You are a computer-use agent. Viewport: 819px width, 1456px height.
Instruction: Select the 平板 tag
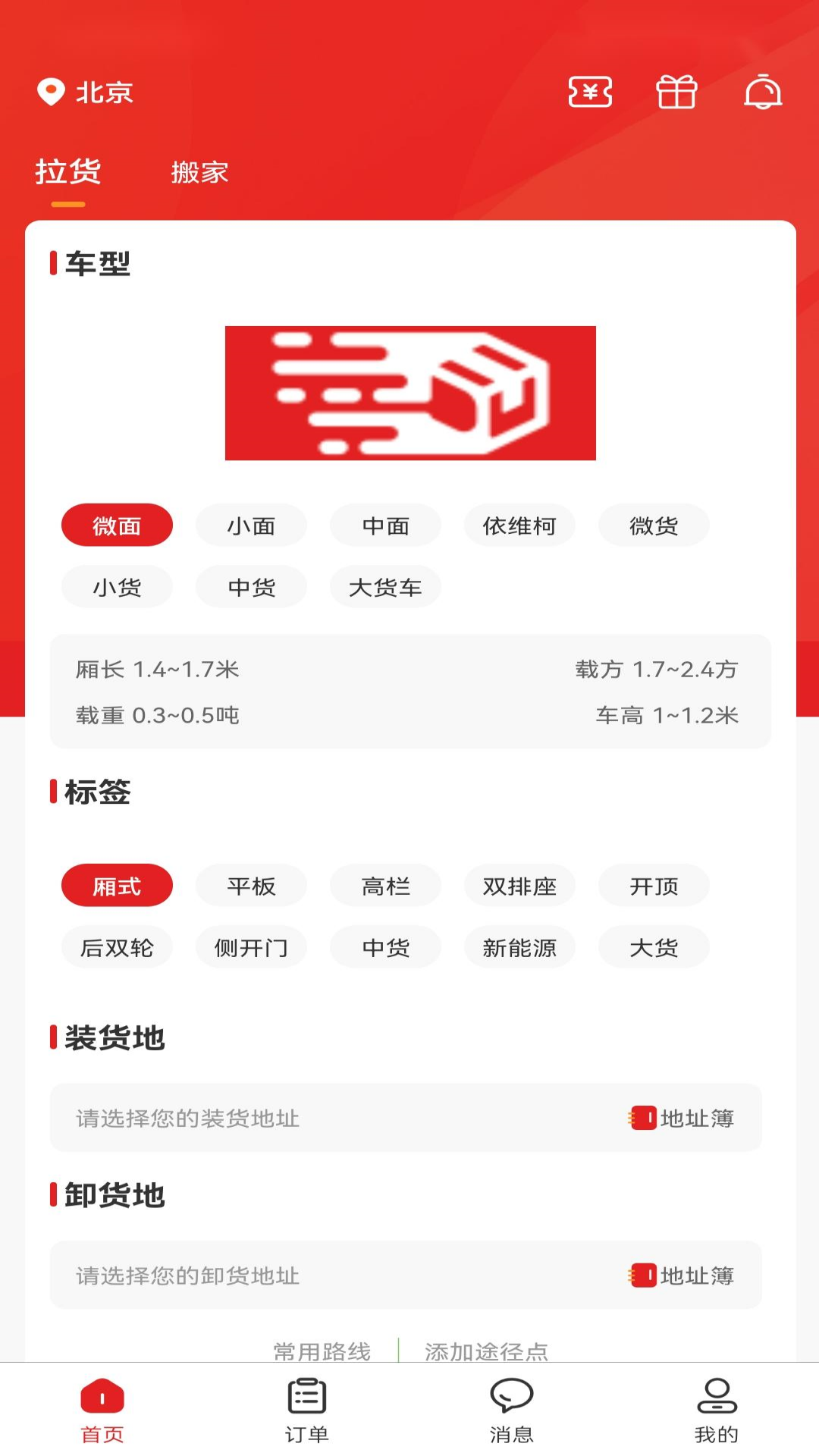[x=251, y=886]
